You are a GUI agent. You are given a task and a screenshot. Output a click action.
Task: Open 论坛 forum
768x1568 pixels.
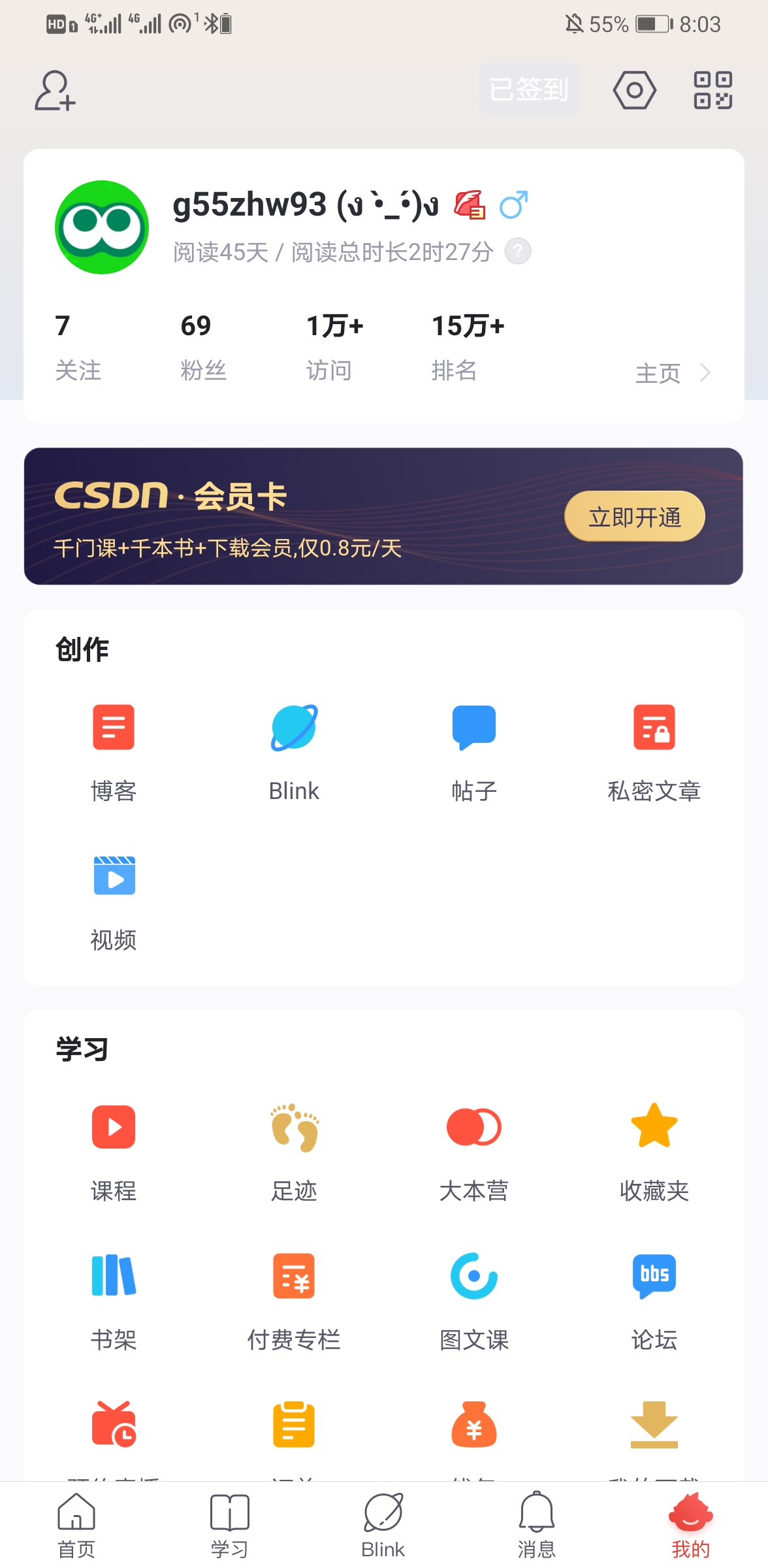tap(654, 1300)
